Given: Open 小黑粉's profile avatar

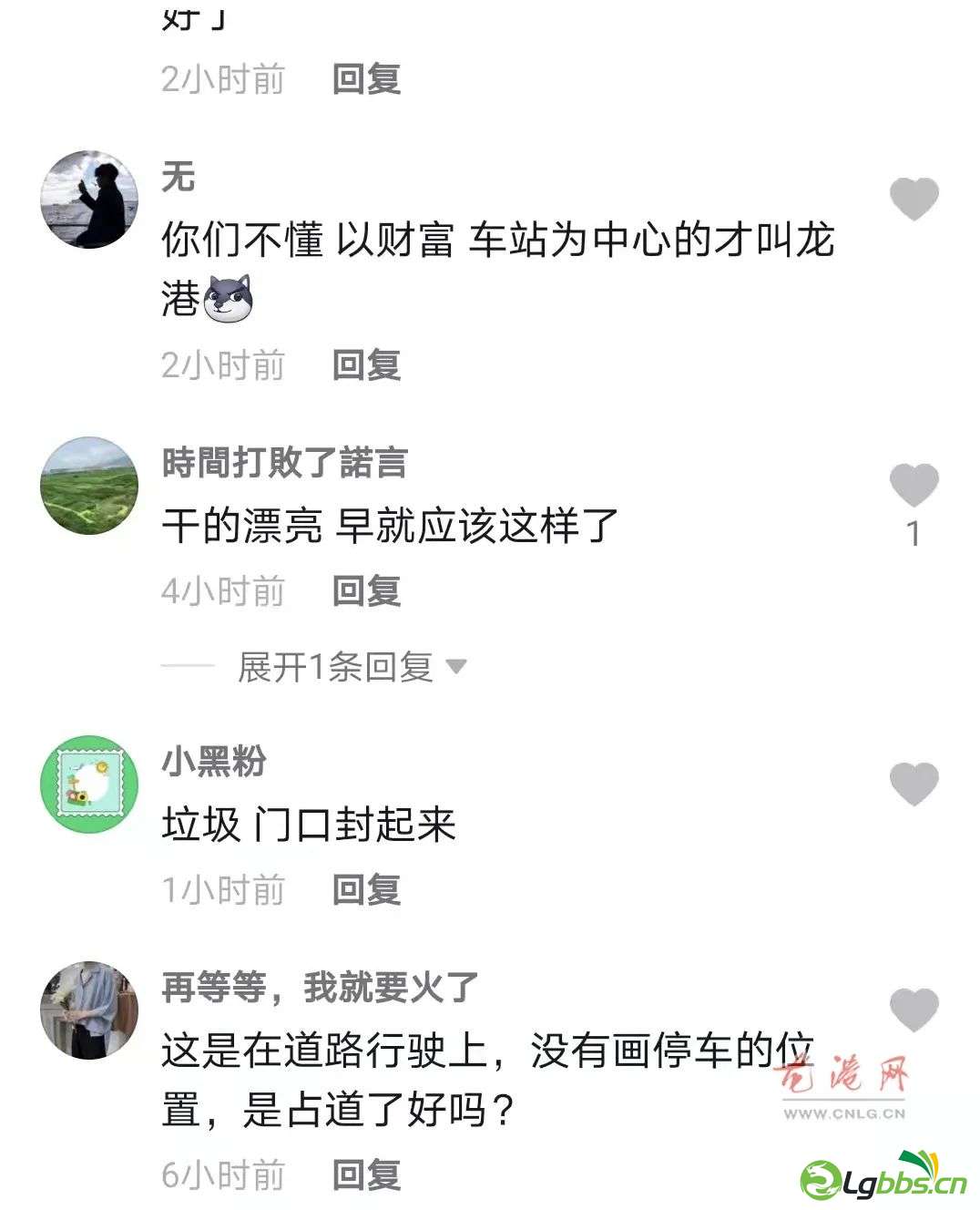Looking at the screenshot, I should coord(89,784).
